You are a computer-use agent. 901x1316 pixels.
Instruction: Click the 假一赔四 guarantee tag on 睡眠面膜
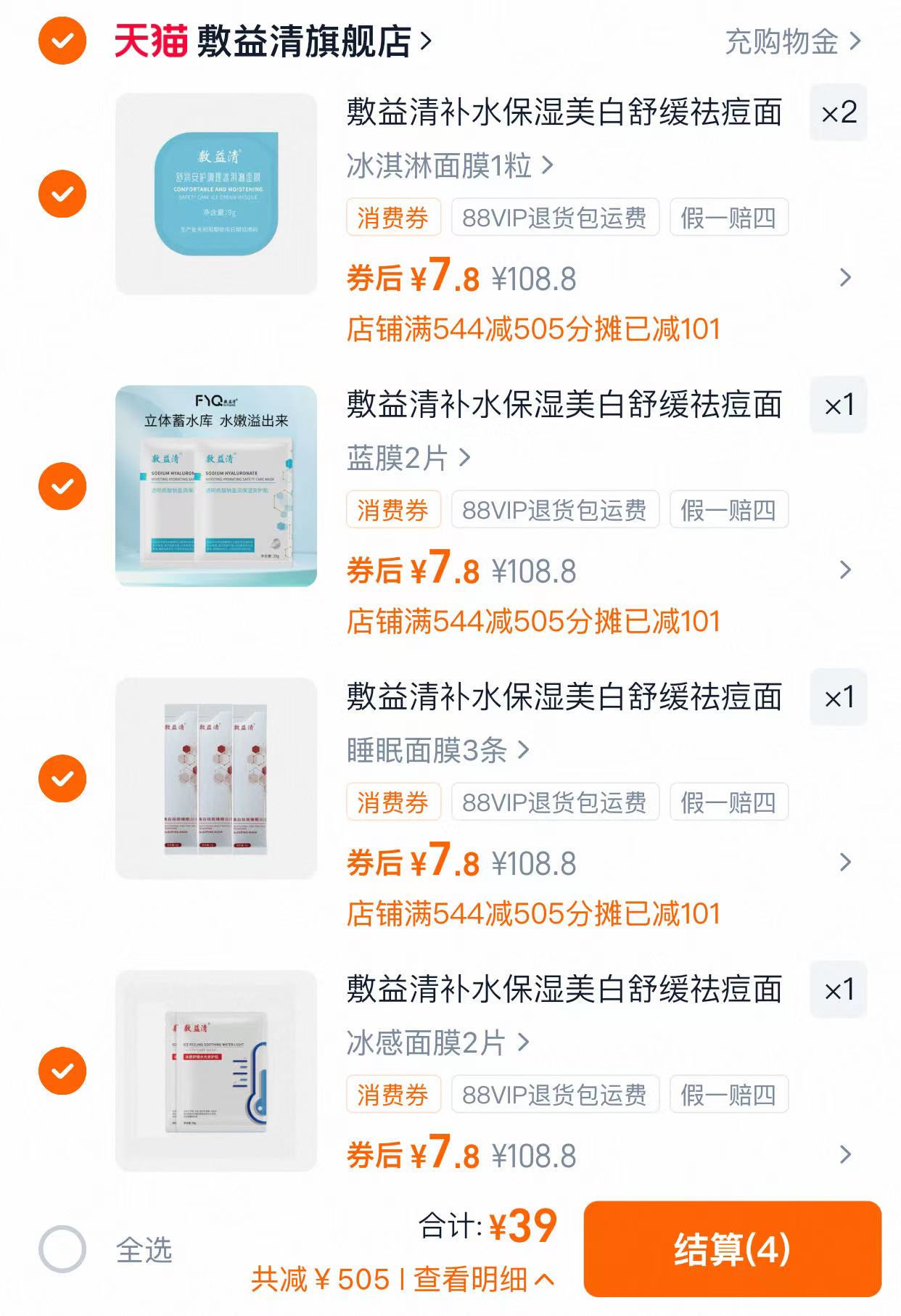pyautogui.click(x=731, y=802)
